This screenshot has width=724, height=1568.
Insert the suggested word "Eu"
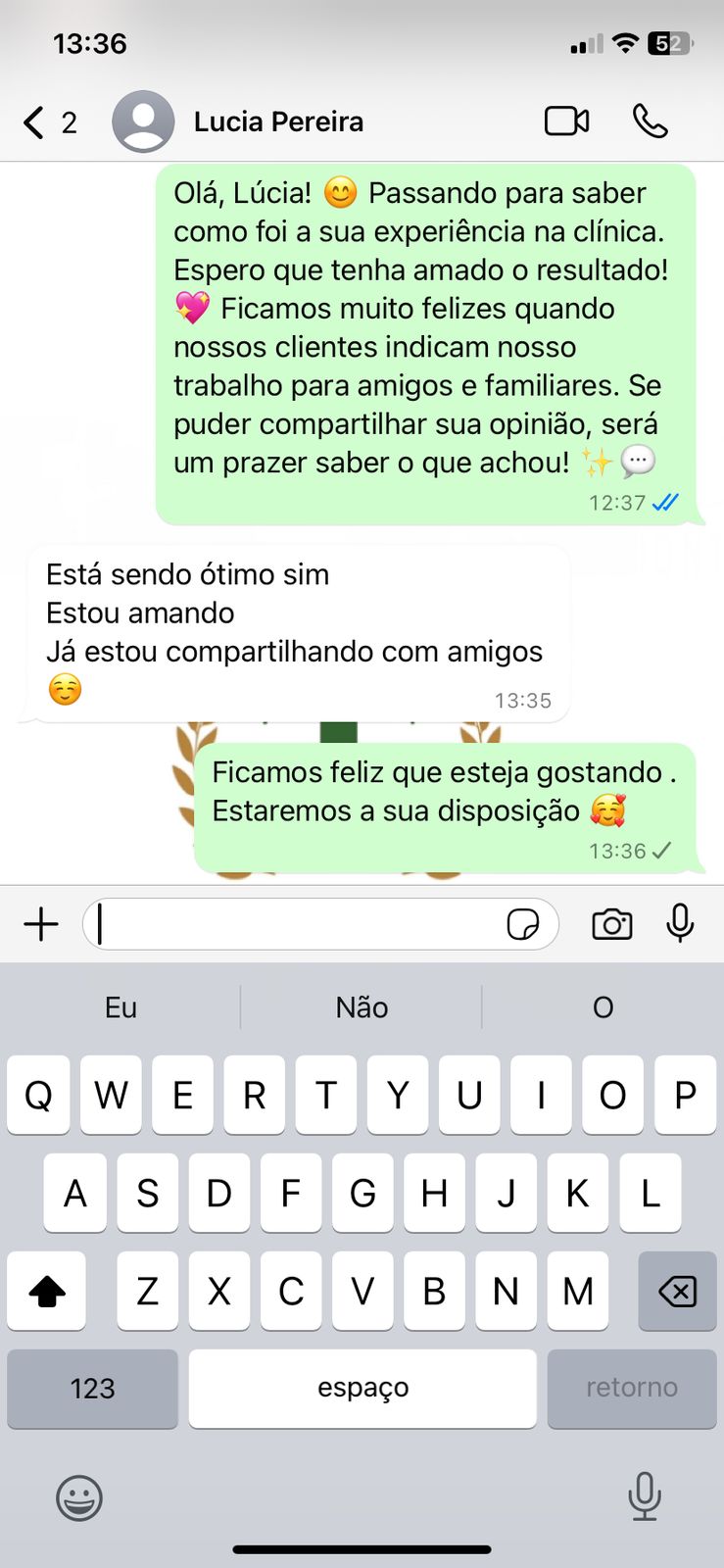[x=121, y=1007]
